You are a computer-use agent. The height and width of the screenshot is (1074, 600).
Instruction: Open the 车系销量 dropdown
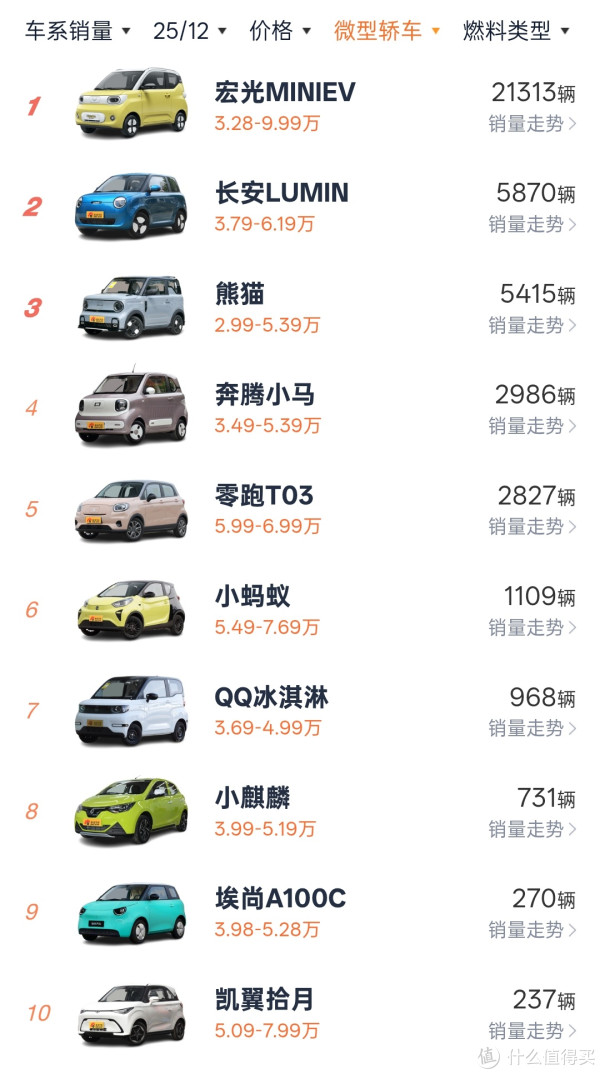(x=78, y=31)
